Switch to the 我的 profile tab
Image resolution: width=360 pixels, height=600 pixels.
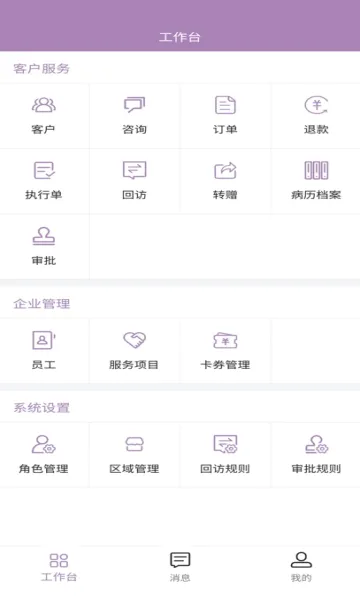coord(301,567)
